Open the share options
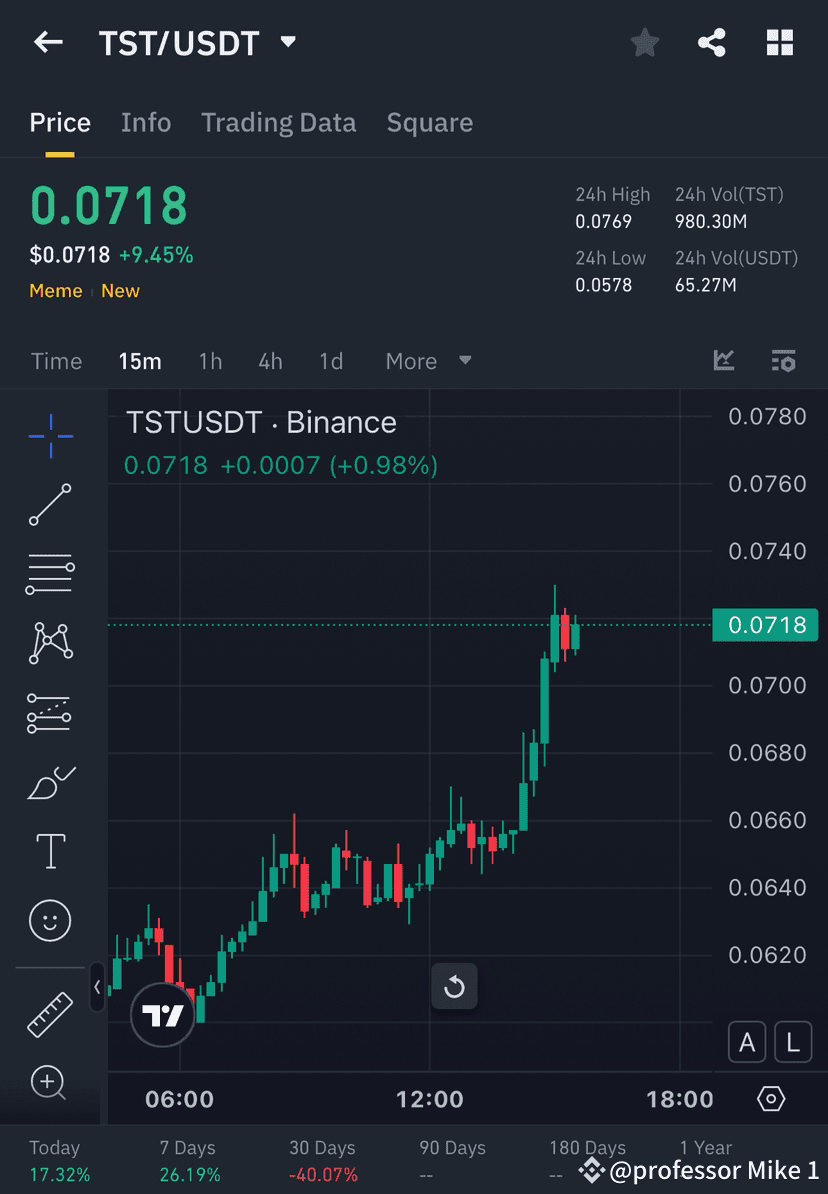The height and width of the screenshot is (1194, 828). coord(712,42)
